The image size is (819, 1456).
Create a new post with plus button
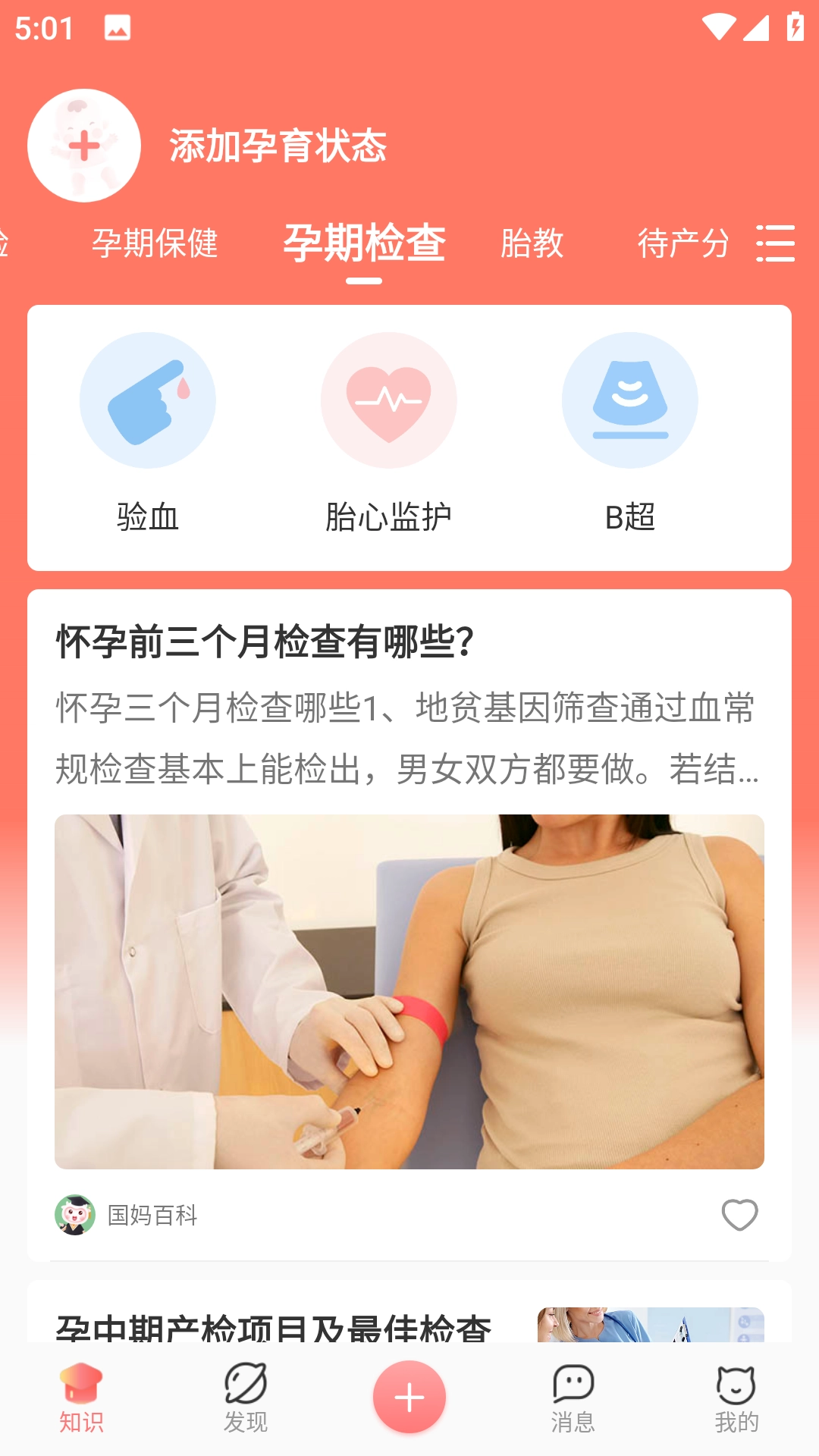click(409, 1397)
